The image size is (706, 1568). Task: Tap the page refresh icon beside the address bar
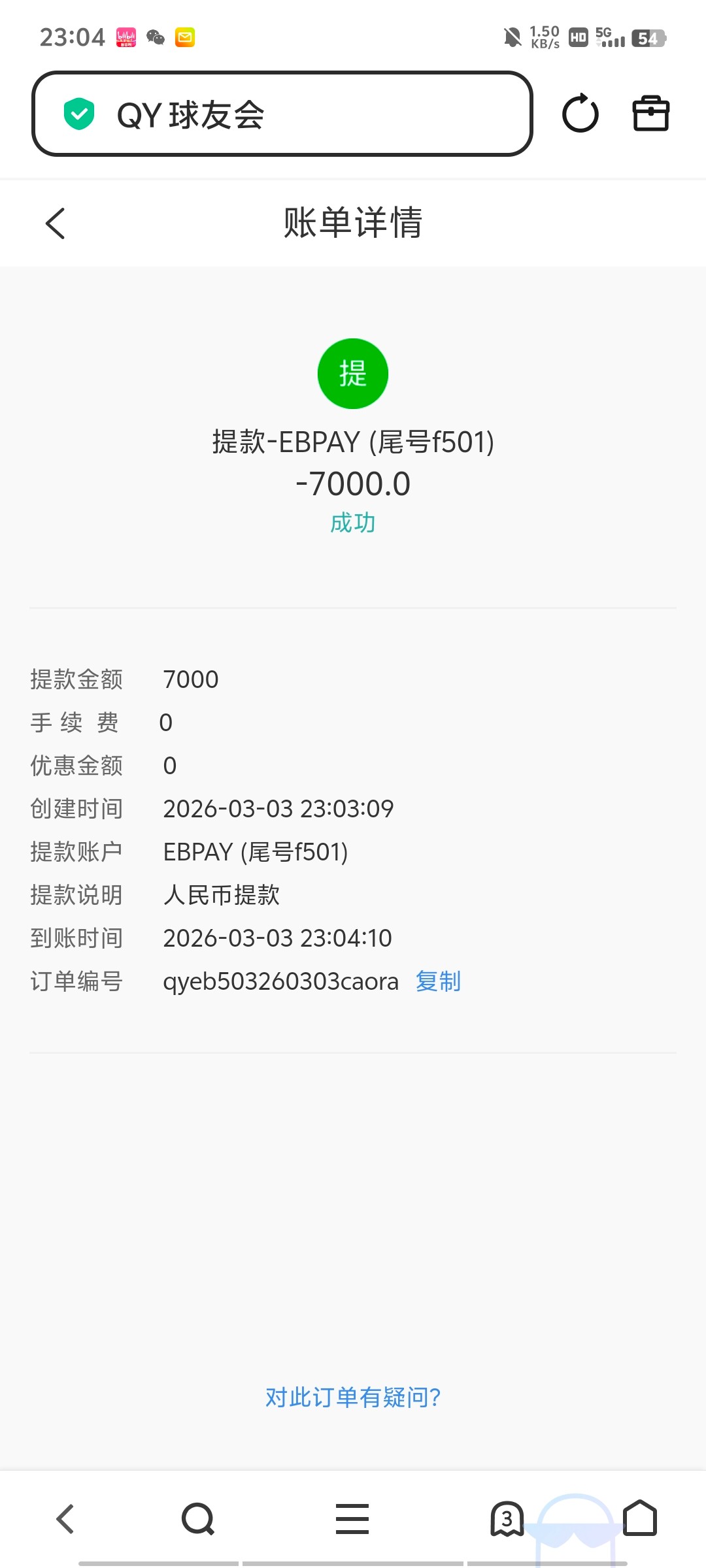tap(580, 114)
